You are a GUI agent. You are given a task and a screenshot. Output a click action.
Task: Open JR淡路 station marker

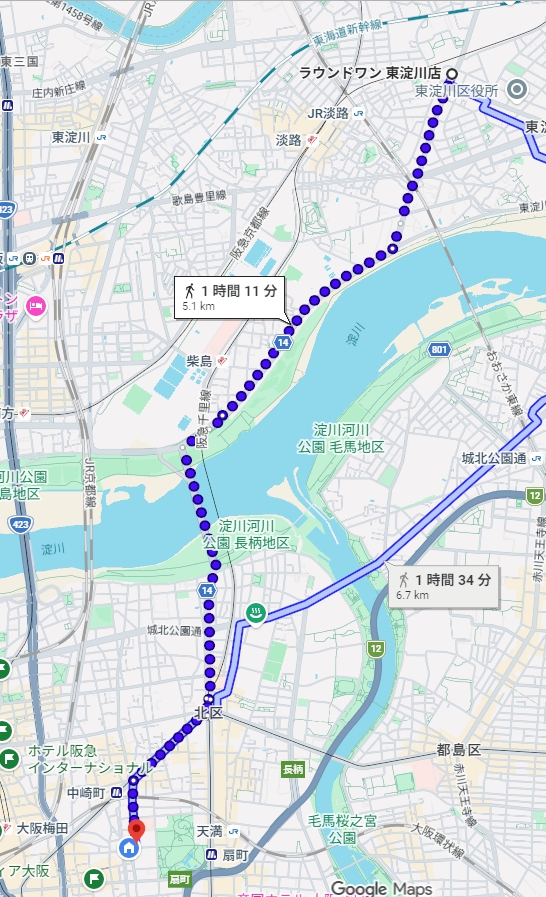(359, 113)
